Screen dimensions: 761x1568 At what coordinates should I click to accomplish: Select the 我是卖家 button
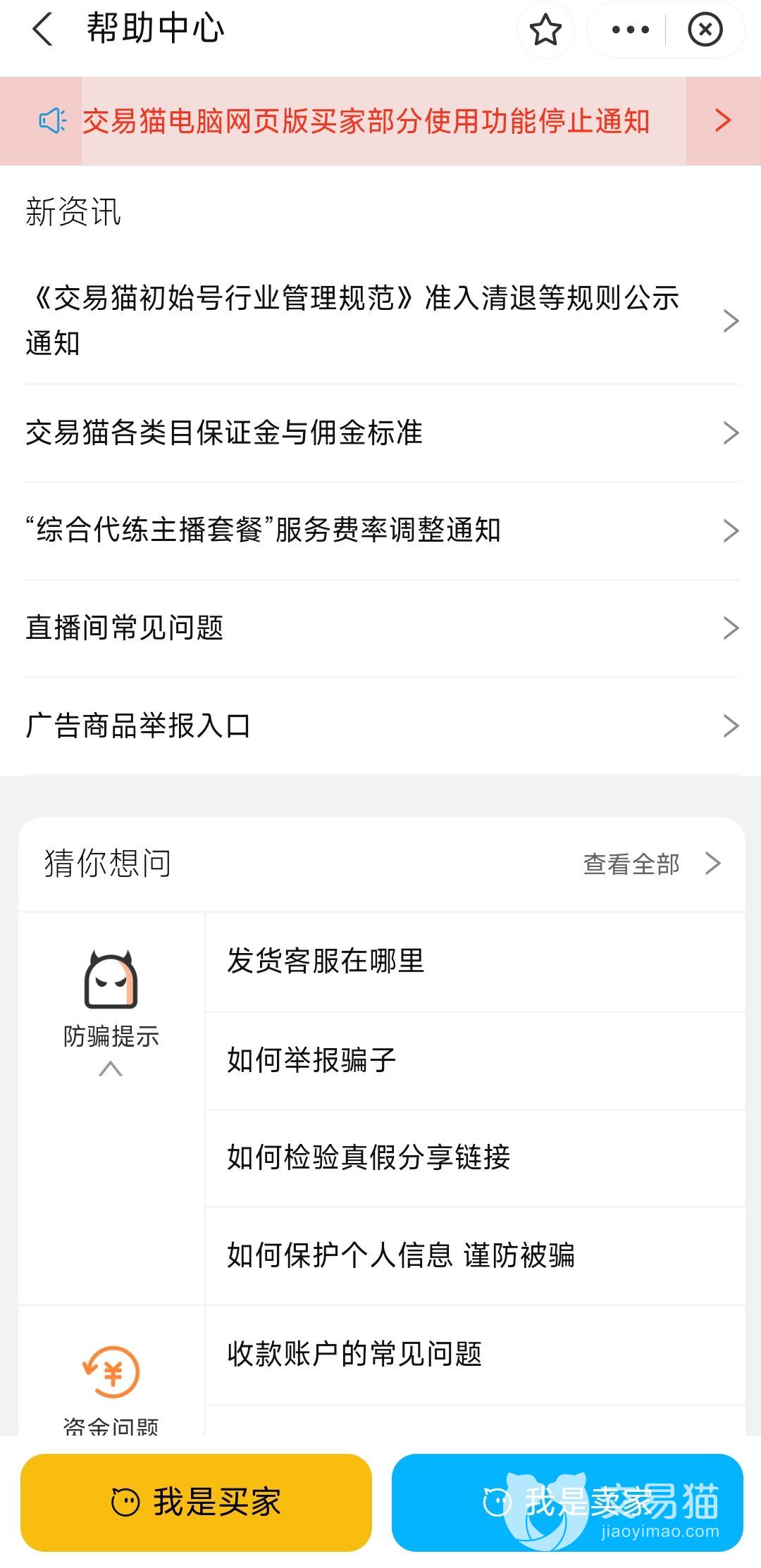(x=567, y=1502)
